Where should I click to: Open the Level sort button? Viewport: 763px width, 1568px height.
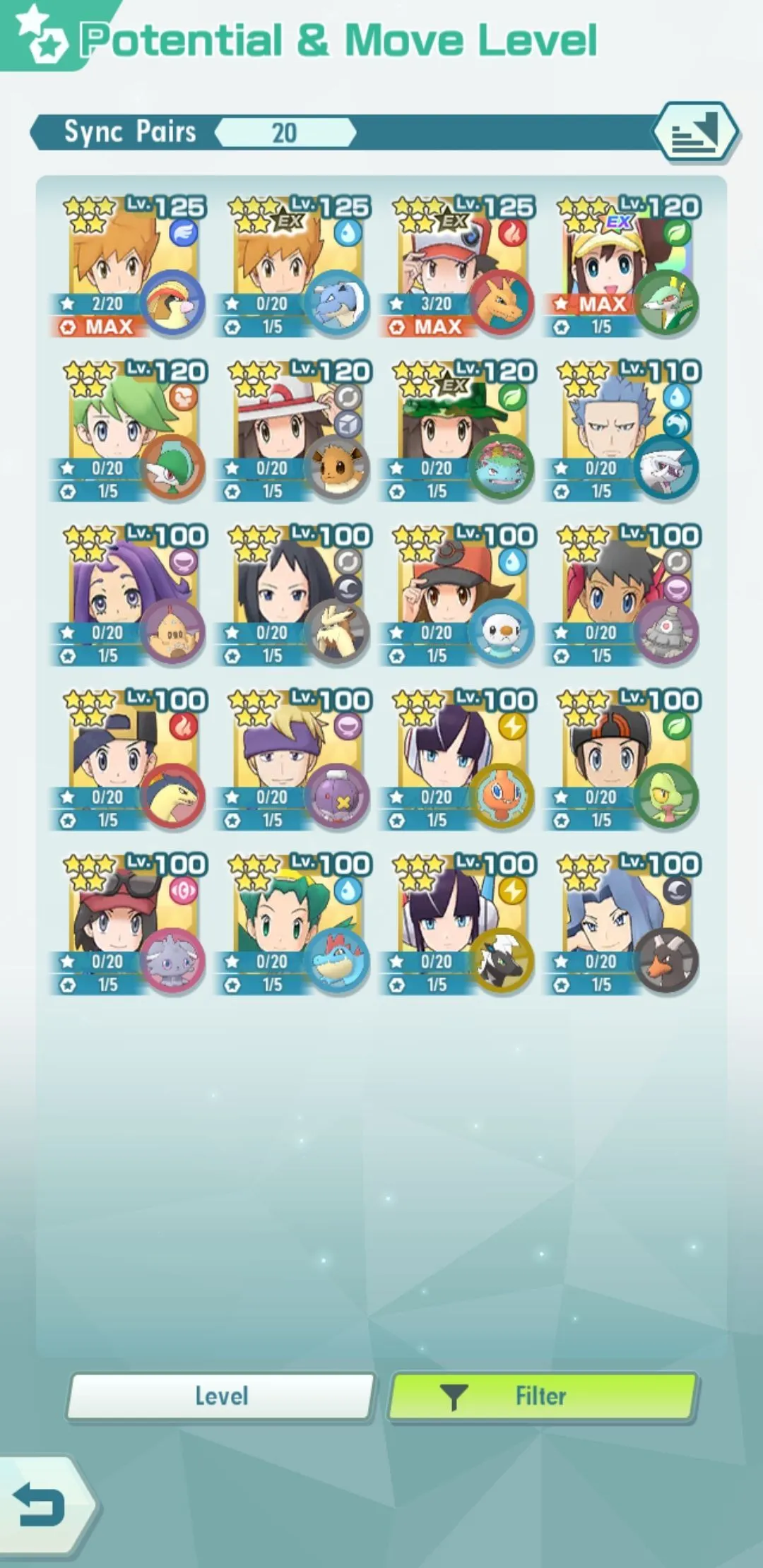tap(221, 1396)
